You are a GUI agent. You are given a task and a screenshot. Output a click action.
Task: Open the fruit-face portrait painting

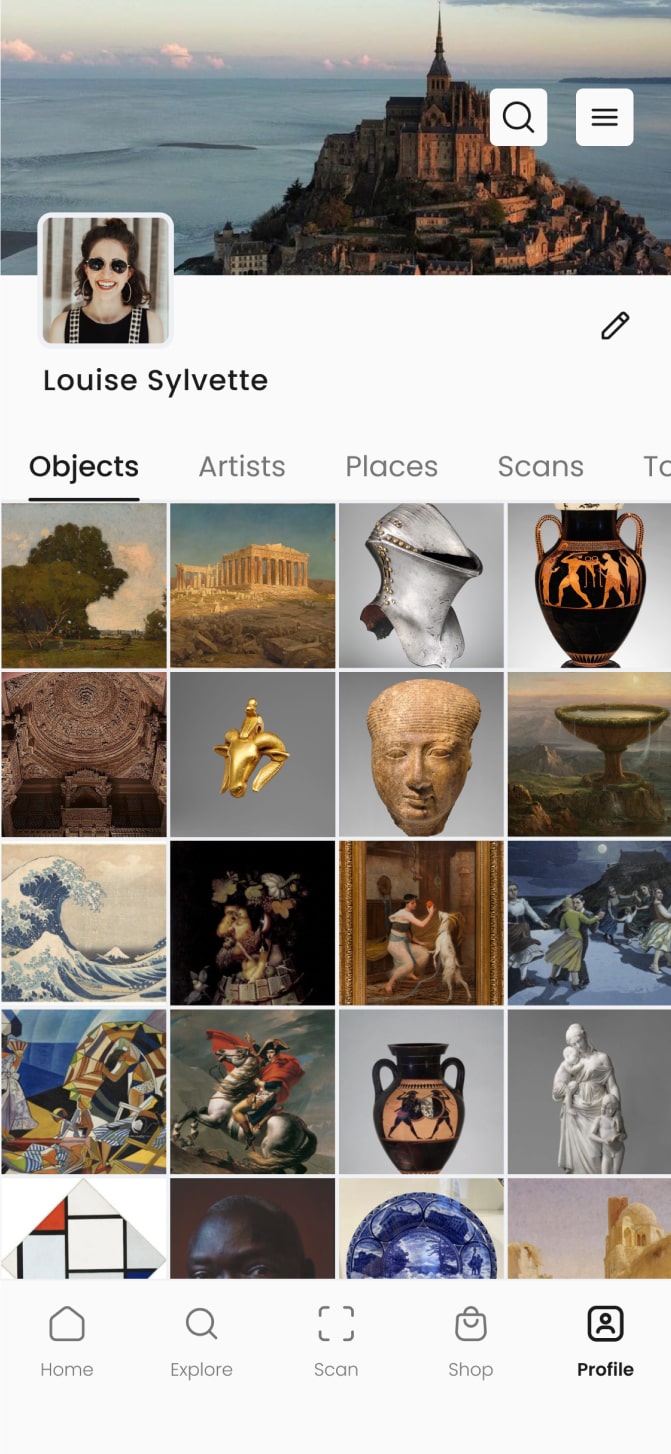252,922
